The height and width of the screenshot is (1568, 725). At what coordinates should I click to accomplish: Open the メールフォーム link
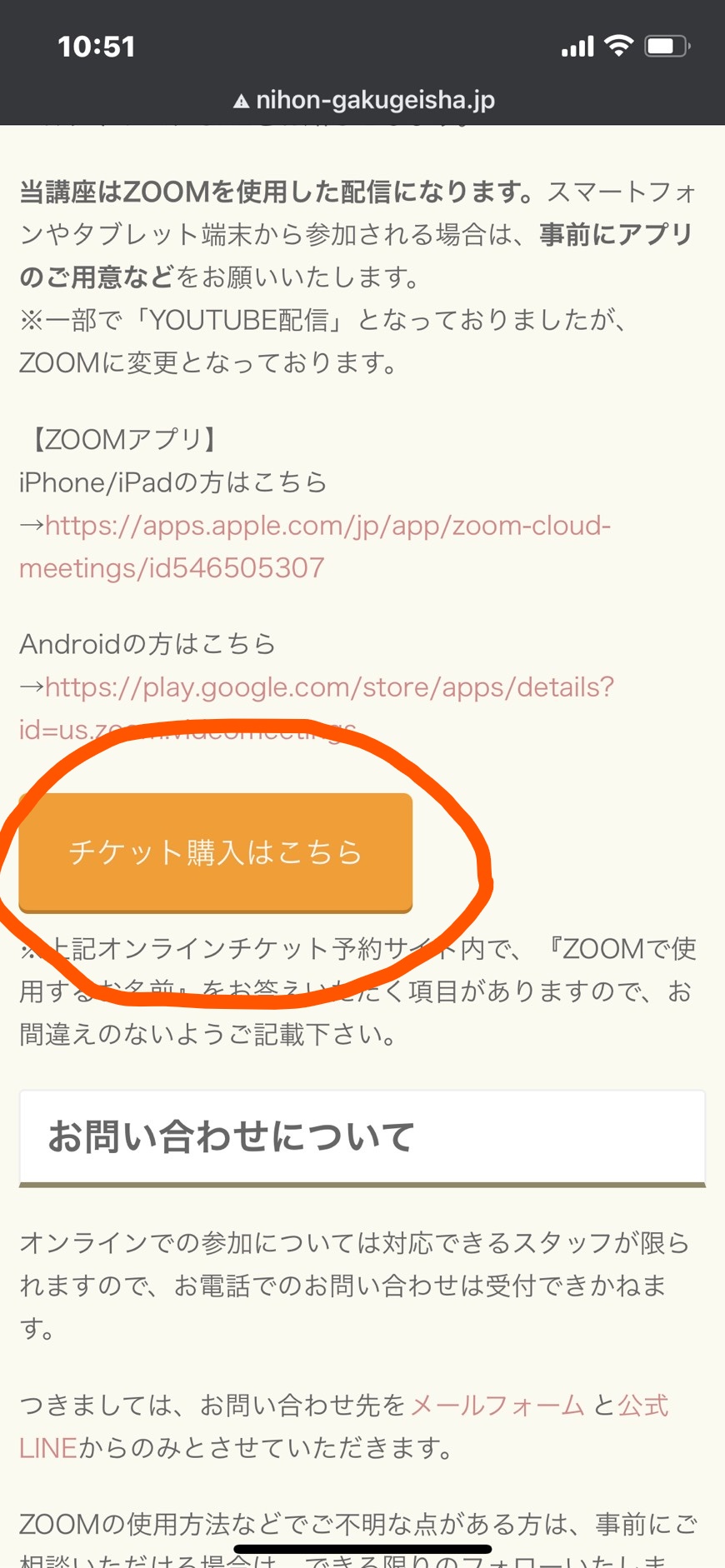[x=497, y=1406]
